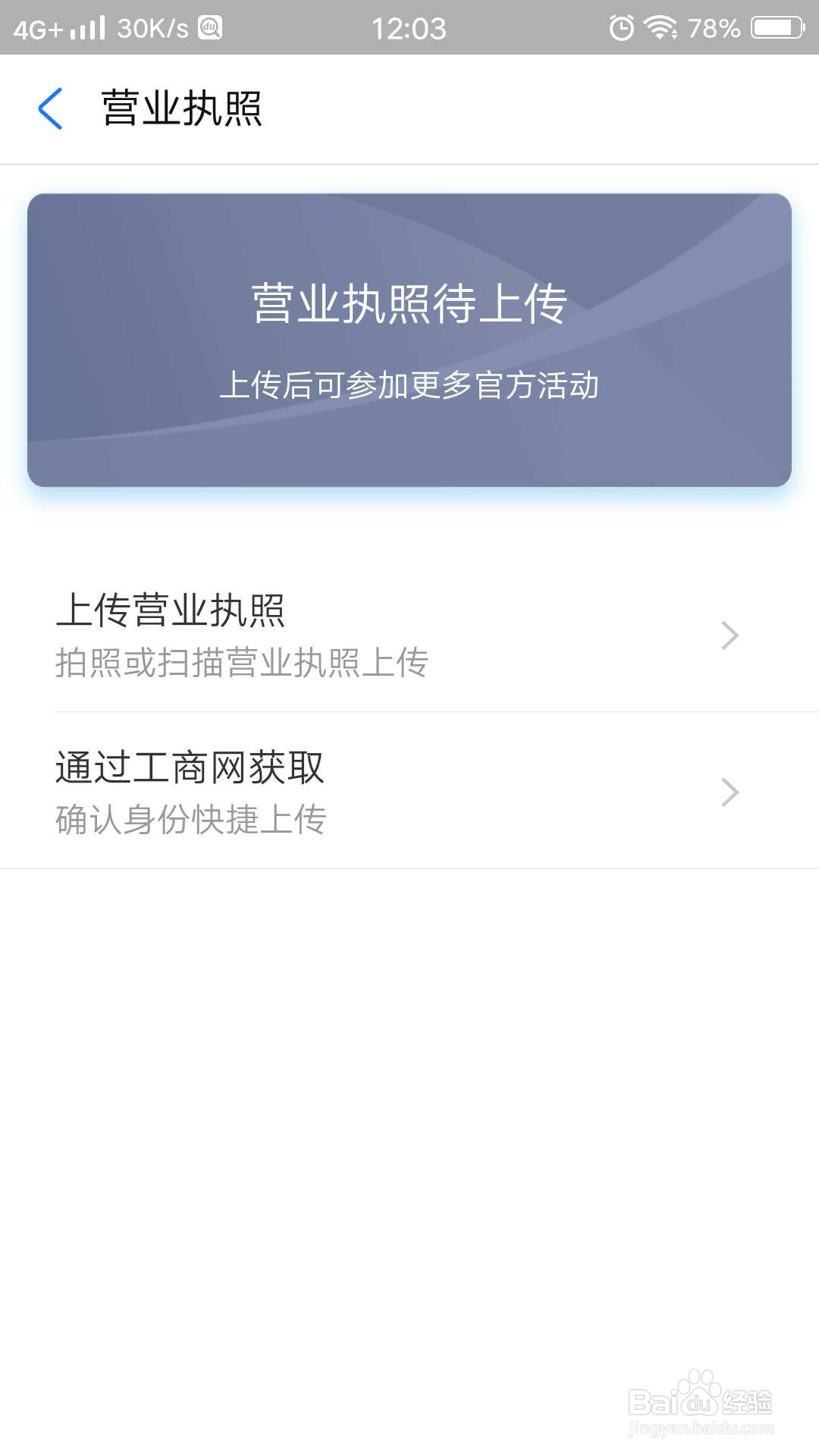Click the 拍照或扫描营业执照上传 subtitle text

click(243, 661)
